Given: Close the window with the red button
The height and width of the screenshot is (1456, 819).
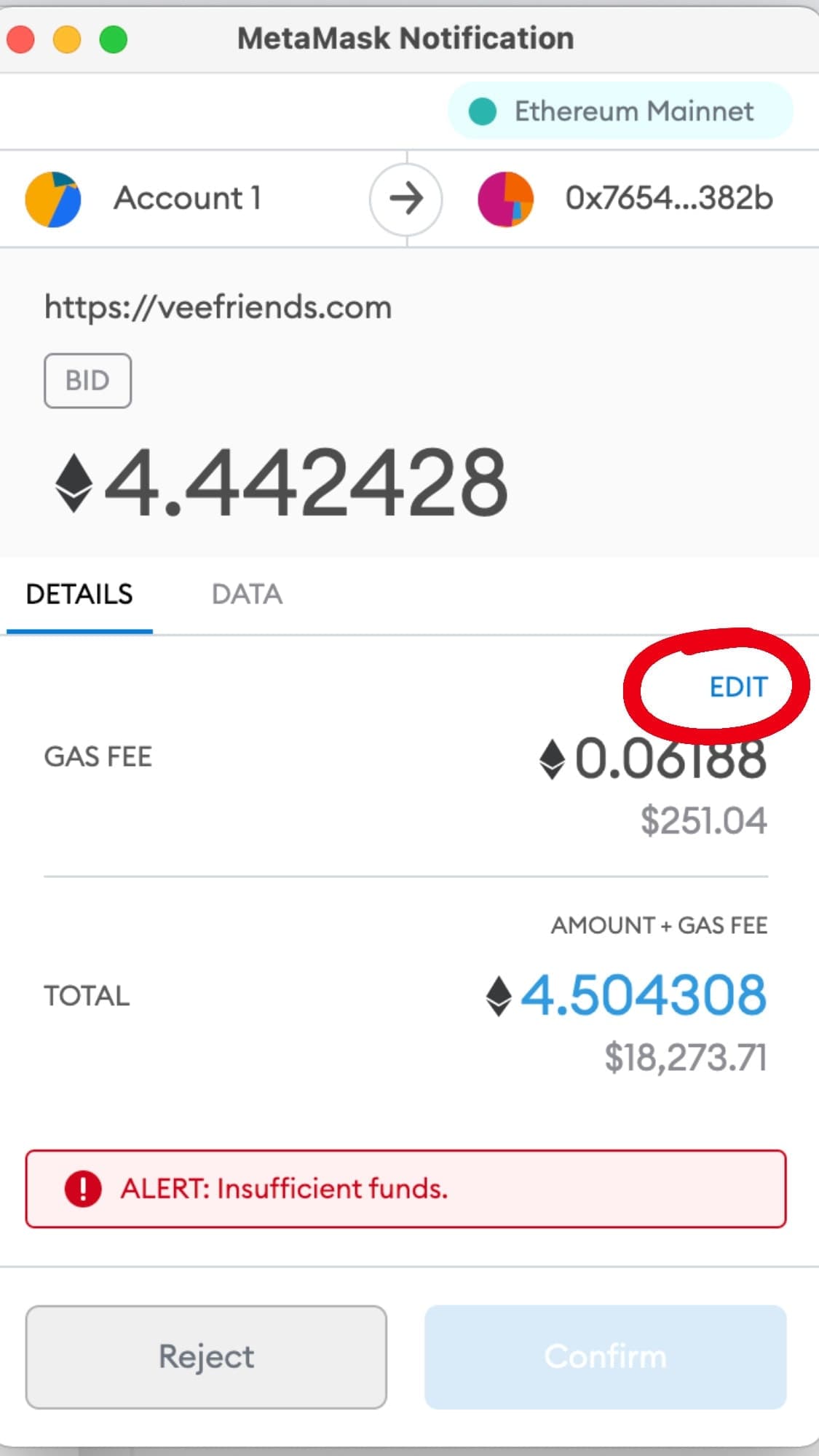Looking at the screenshot, I should [x=20, y=39].
